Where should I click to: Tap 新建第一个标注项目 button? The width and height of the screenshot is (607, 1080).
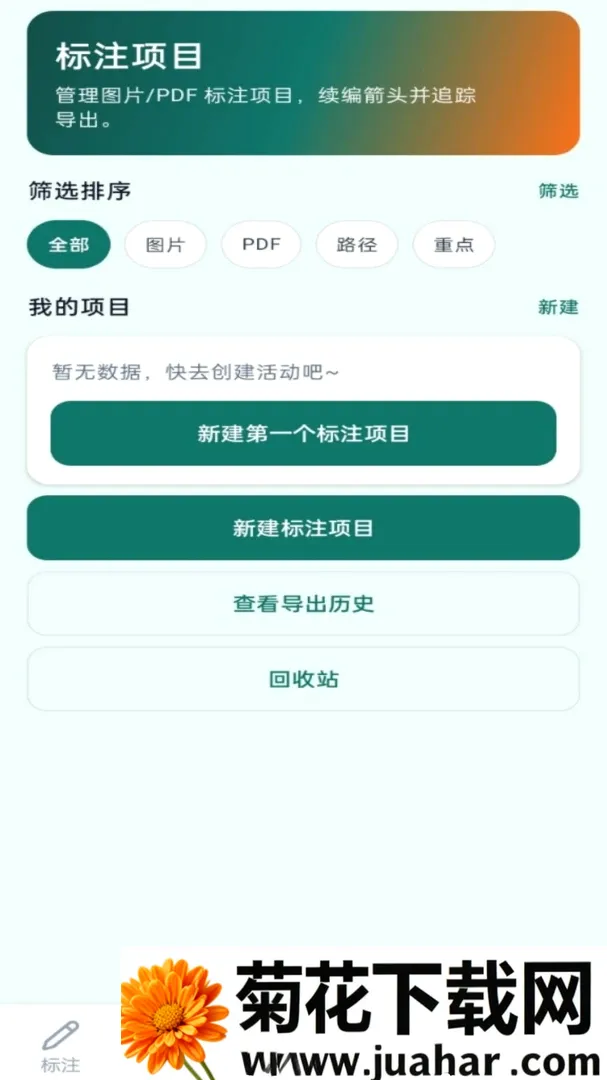(x=303, y=433)
